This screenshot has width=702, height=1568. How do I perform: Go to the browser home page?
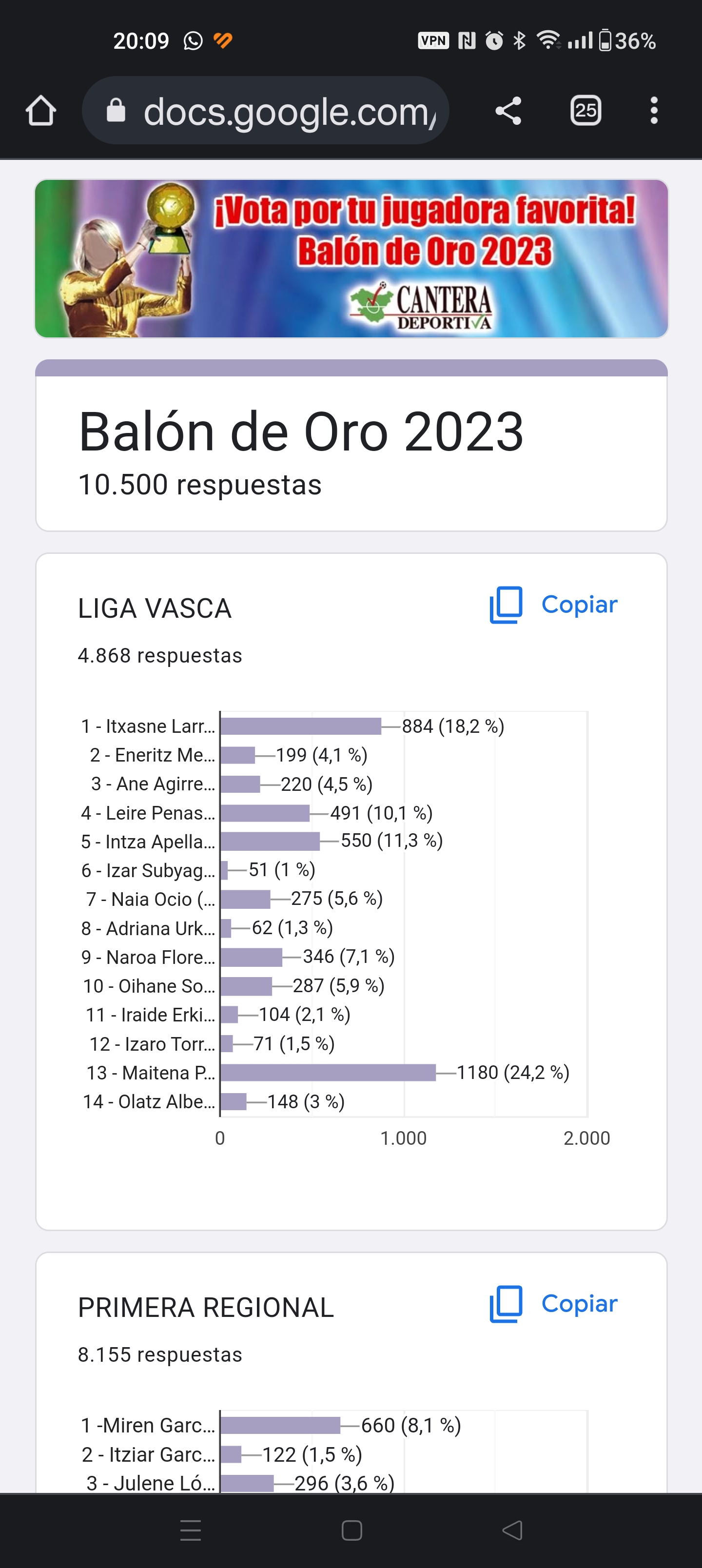[x=41, y=111]
